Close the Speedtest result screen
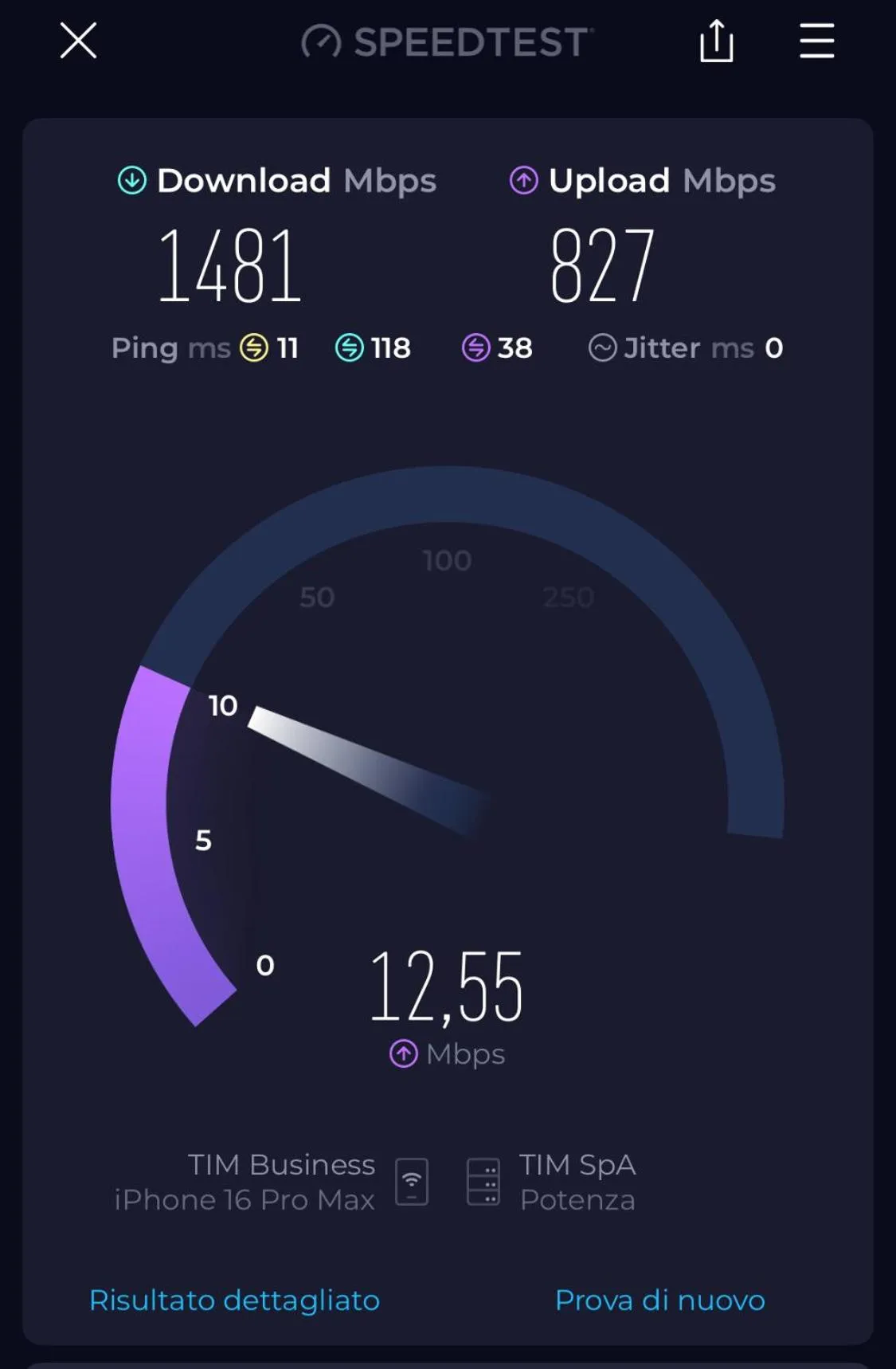The image size is (896, 1369). tap(78, 41)
